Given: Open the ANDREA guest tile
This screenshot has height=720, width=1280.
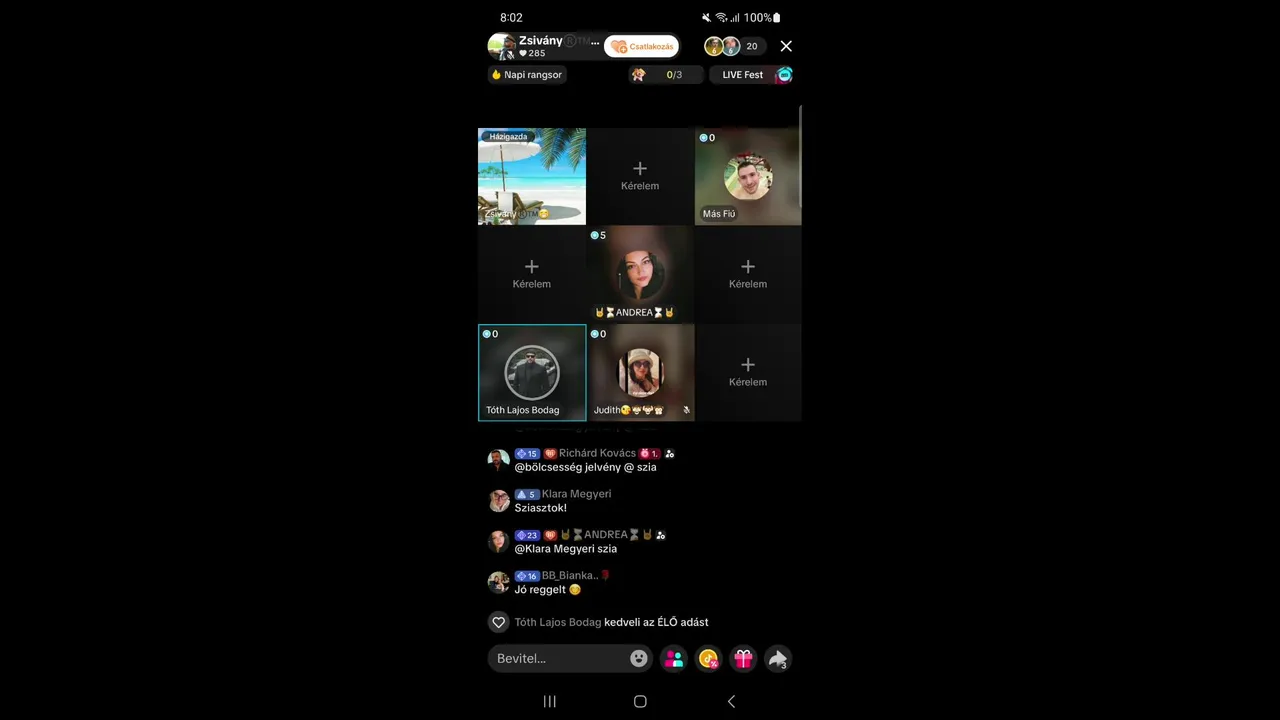Looking at the screenshot, I should coord(640,274).
